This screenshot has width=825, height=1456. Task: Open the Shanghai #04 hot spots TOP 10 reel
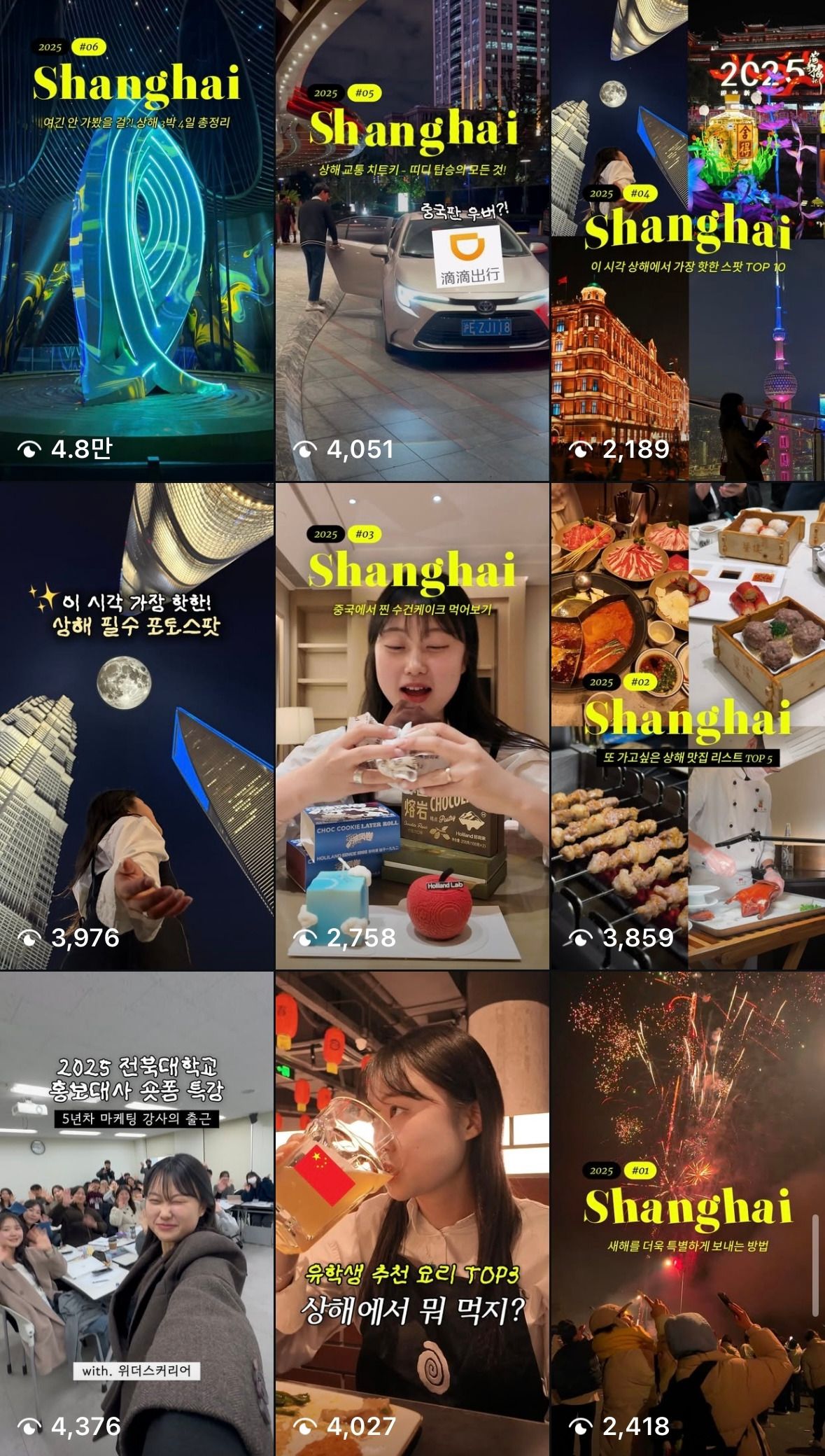688,240
